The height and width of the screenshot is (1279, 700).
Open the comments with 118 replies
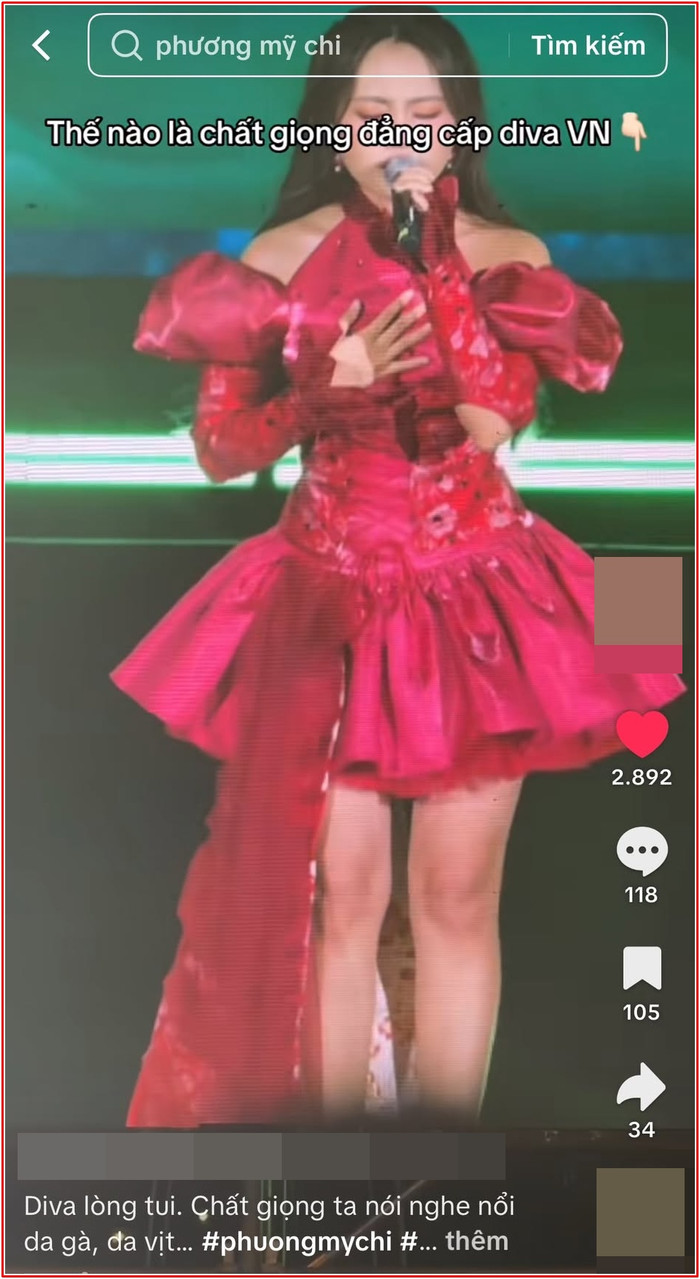[641, 853]
